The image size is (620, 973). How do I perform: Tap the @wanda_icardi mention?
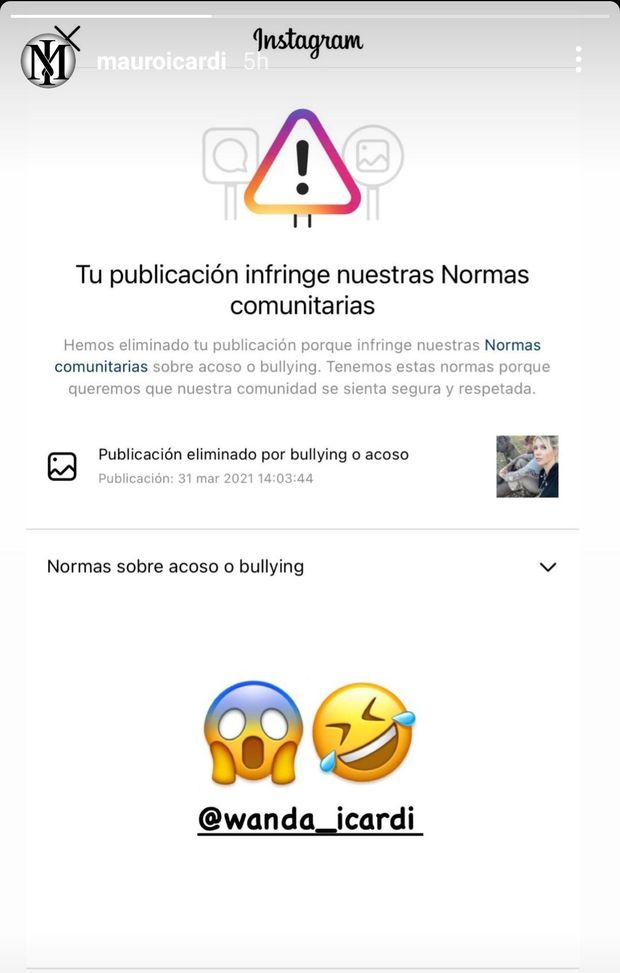point(310,820)
